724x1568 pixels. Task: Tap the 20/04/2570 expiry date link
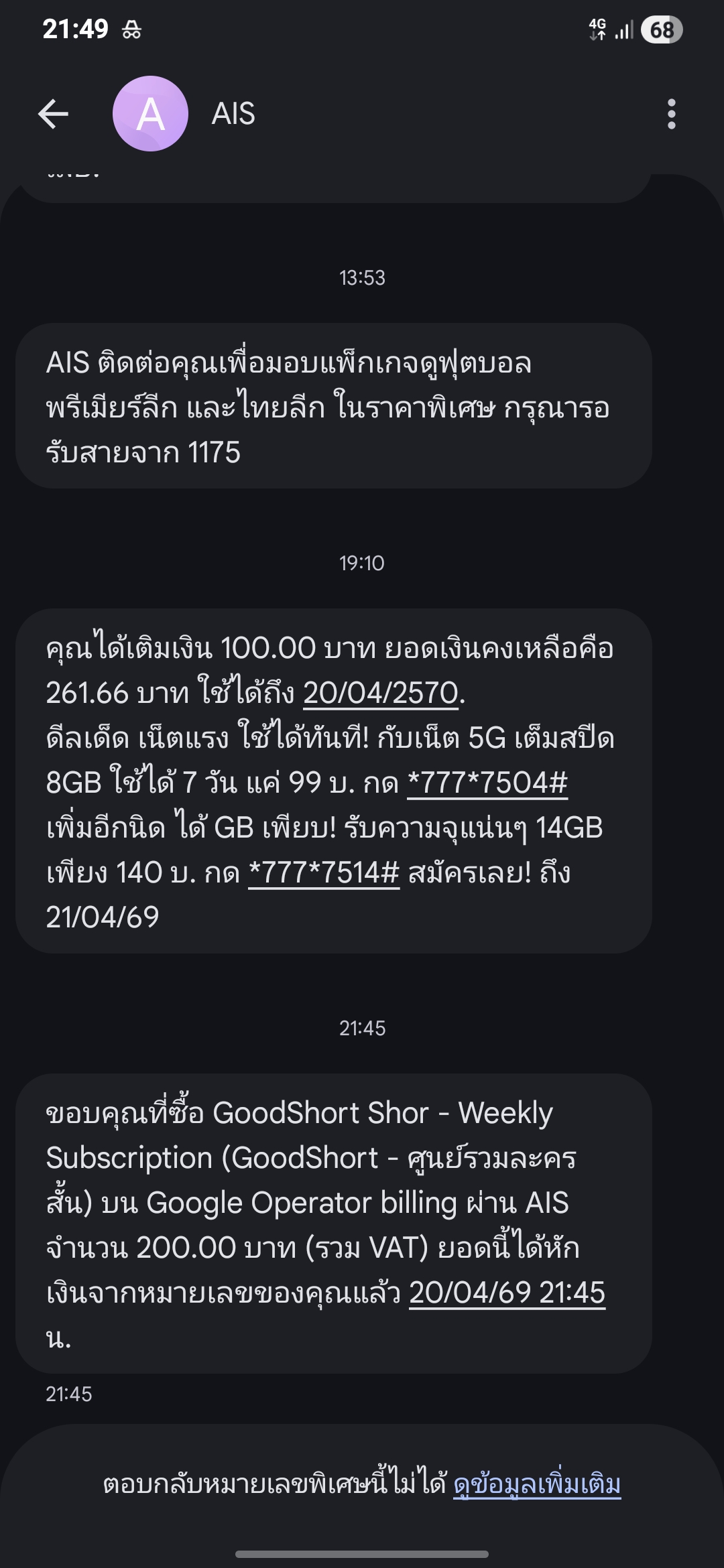coord(381,693)
